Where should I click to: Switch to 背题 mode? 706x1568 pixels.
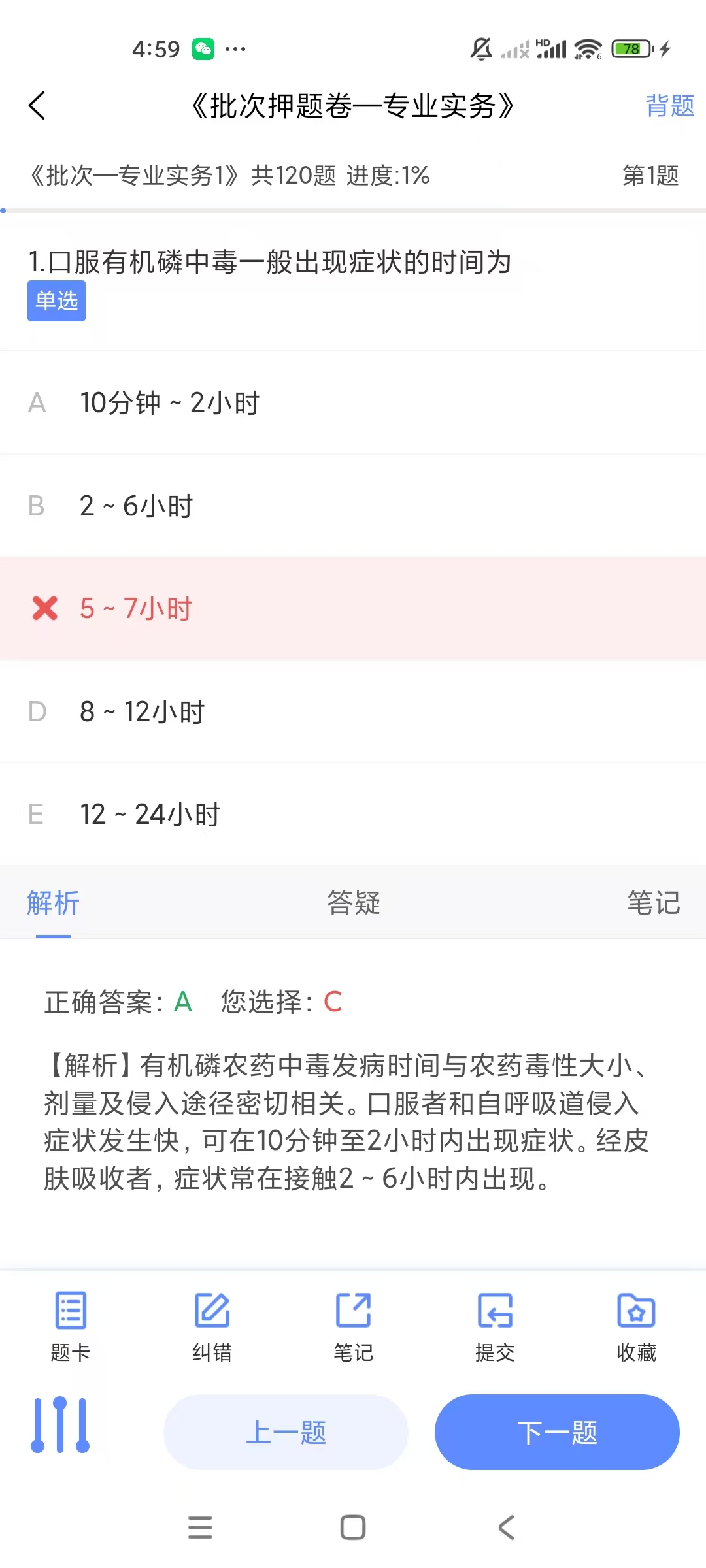click(669, 105)
